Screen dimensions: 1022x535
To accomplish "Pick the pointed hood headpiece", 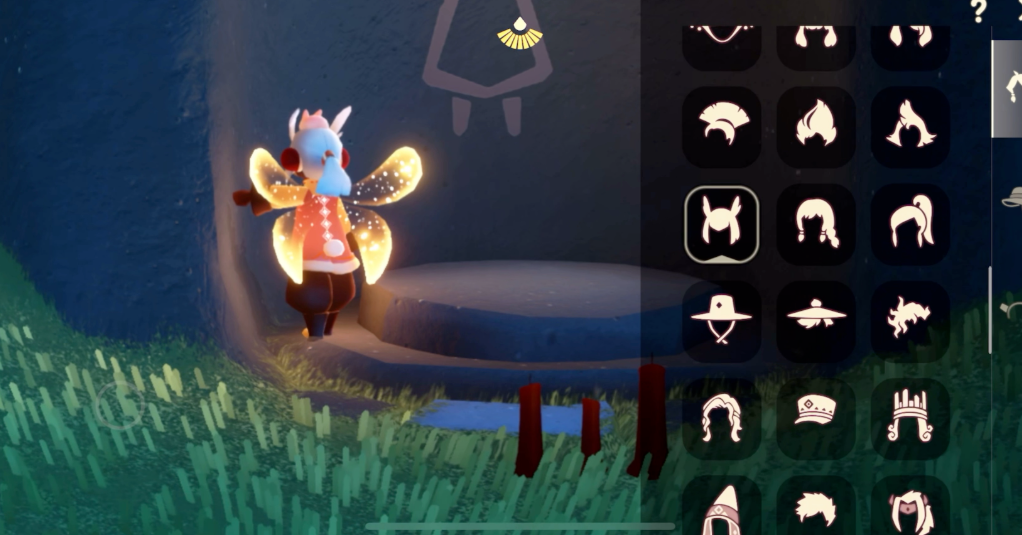I will pyautogui.click(x=721, y=508).
